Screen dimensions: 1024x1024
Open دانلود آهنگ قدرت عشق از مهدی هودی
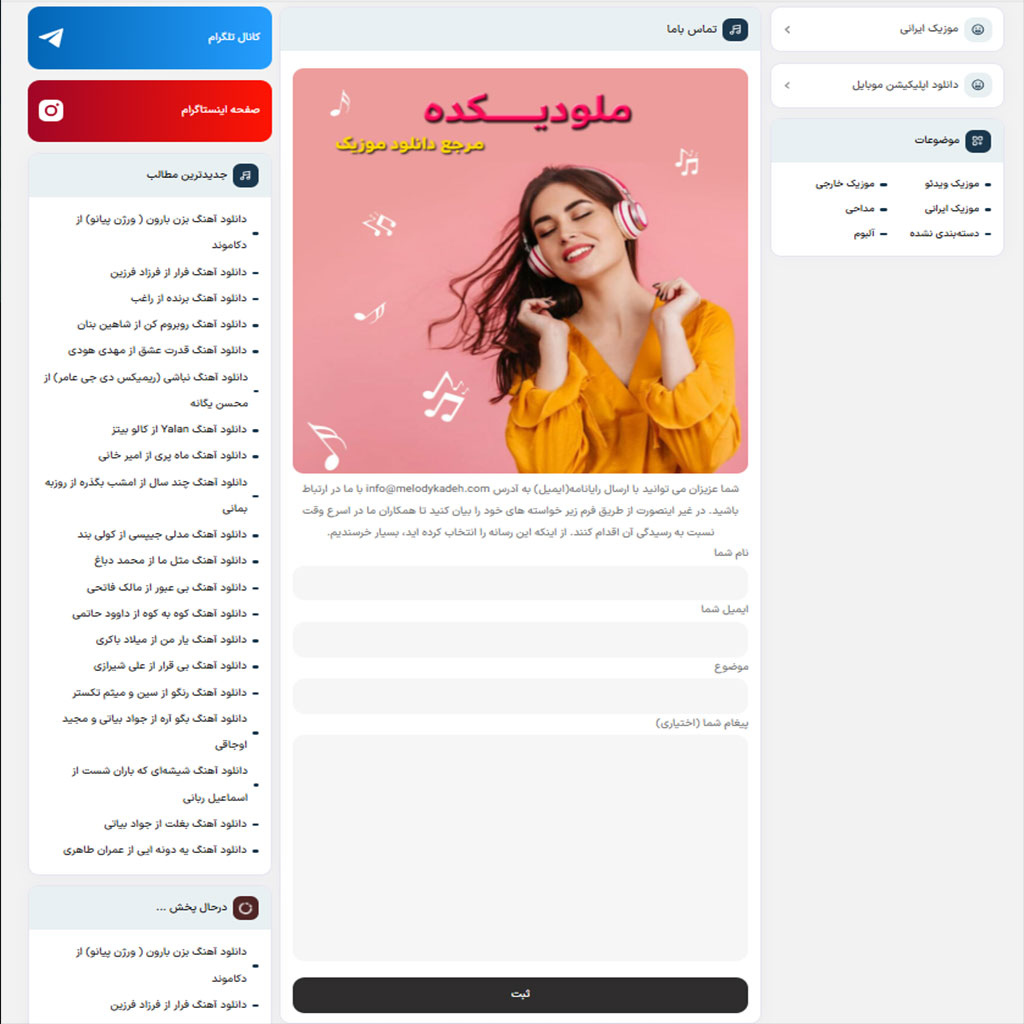click(157, 351)
